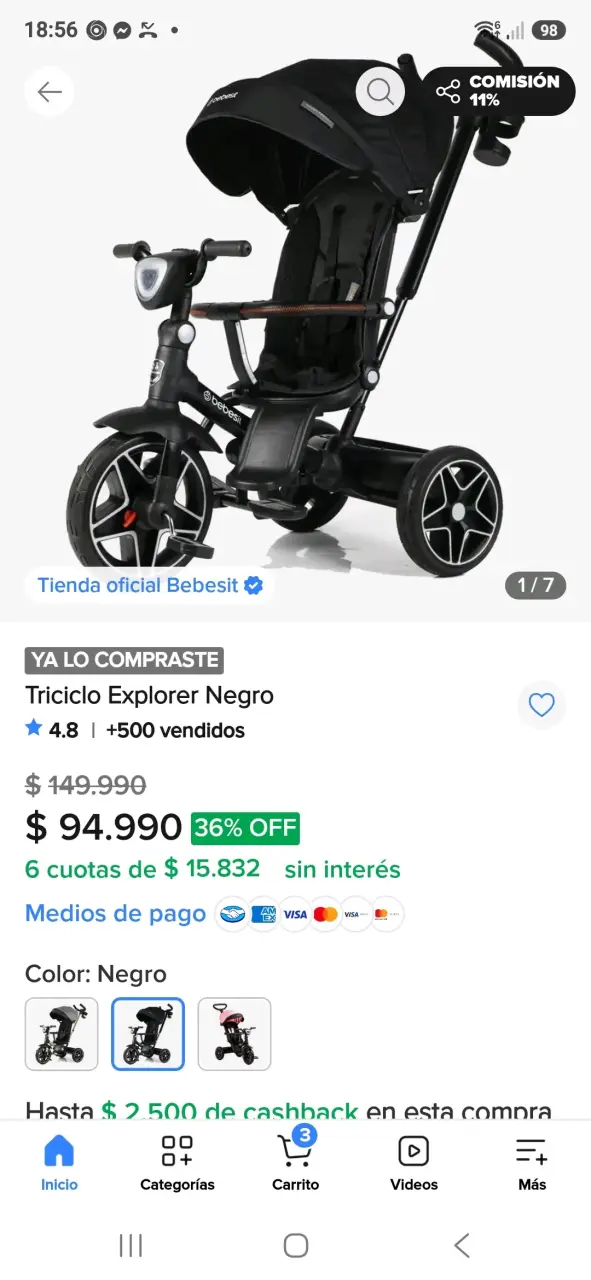Select the gray tricycle color option
This screenshot has height=1280, width=591.
62,1034
